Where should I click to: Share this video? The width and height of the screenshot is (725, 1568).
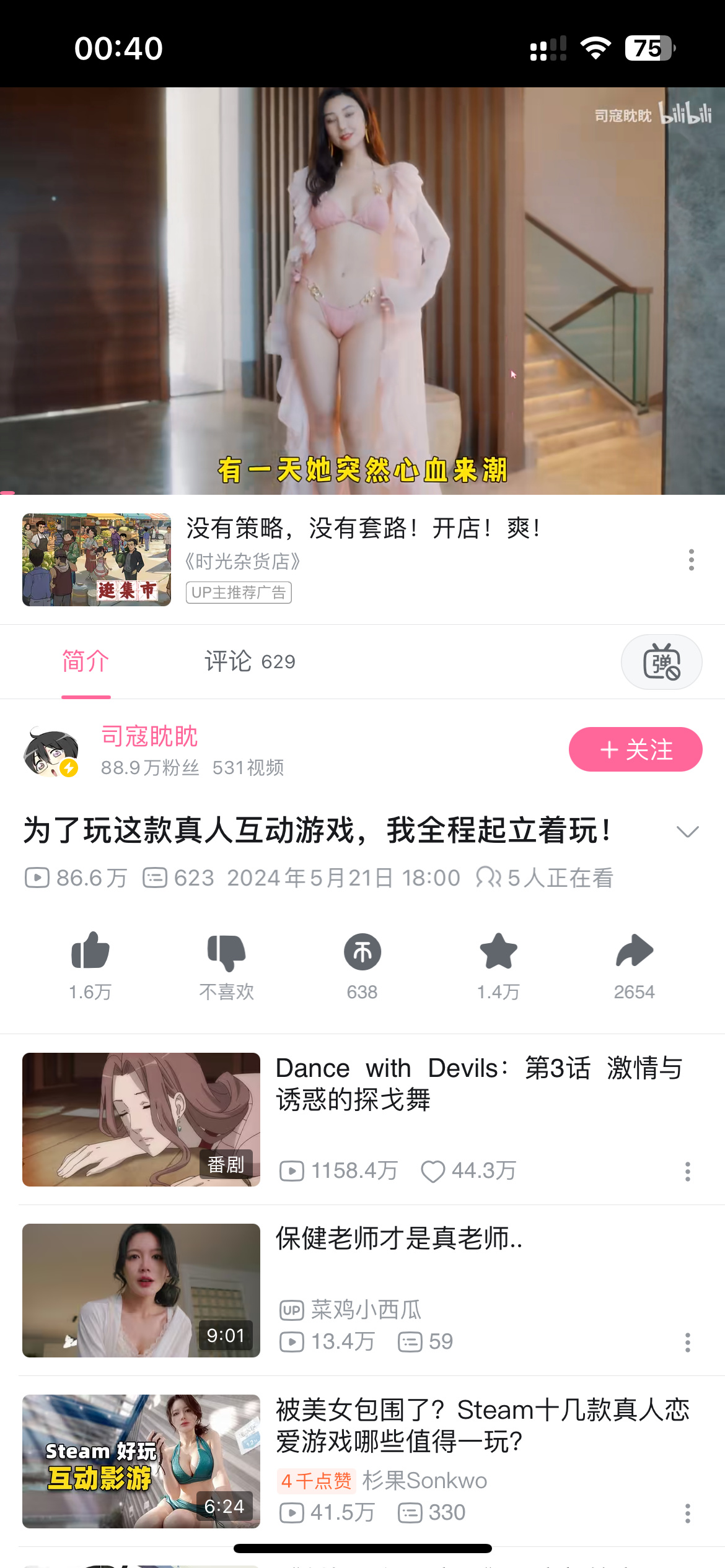click(634, 952)
